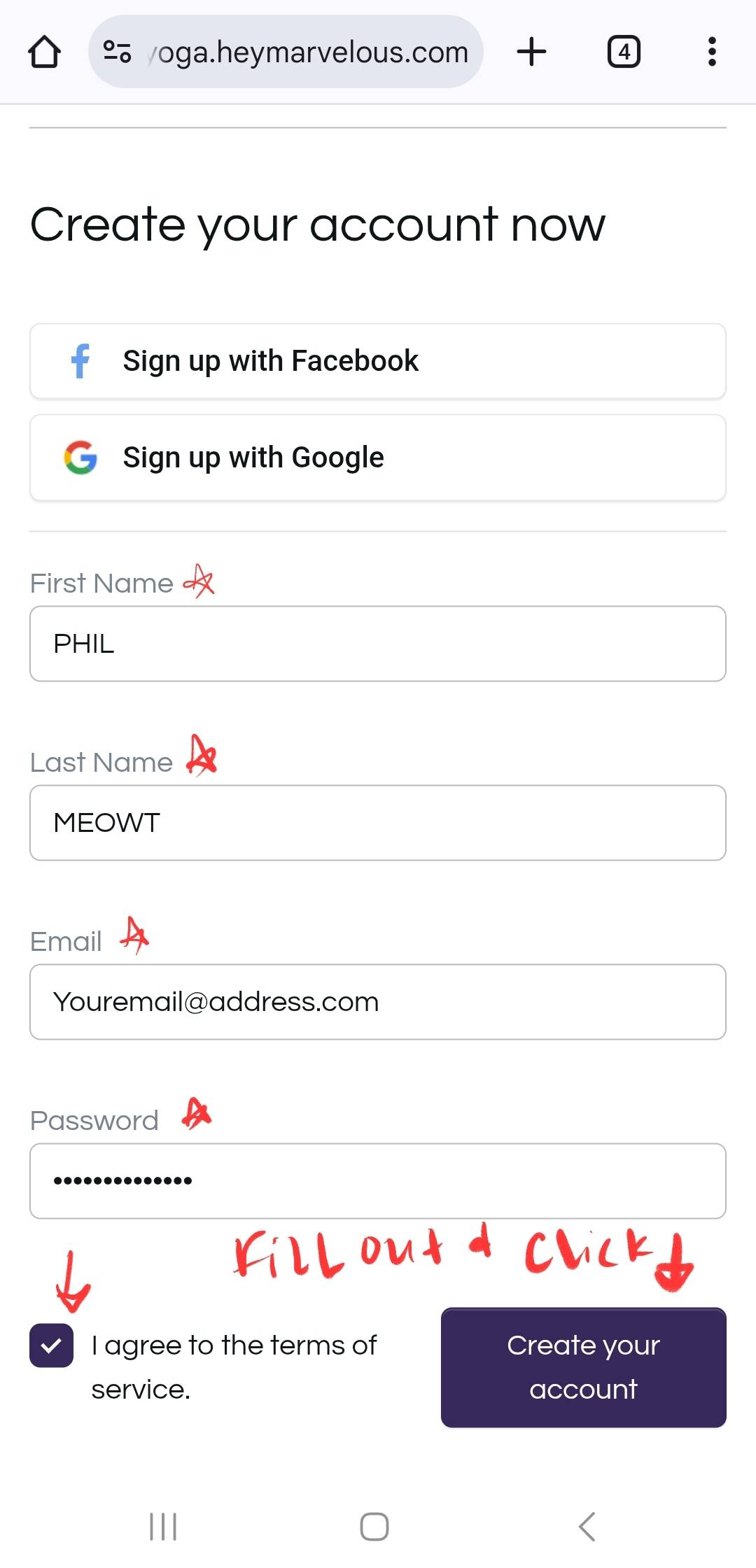Screen dimensions: 756x1568
Task: Uncheck the terms of service checkbox
Action: coord(51,1345)
